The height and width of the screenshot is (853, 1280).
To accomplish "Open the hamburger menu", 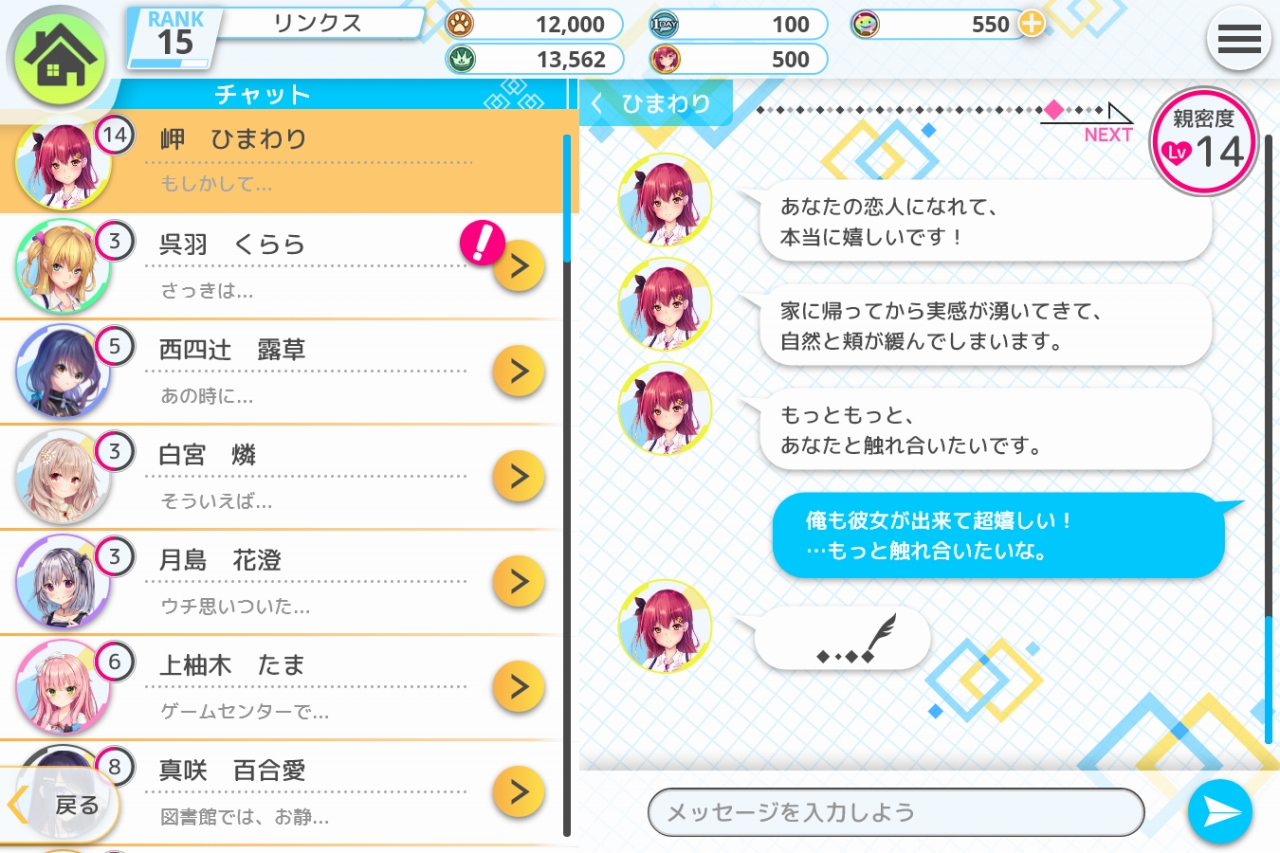I will click(1239, 39).
